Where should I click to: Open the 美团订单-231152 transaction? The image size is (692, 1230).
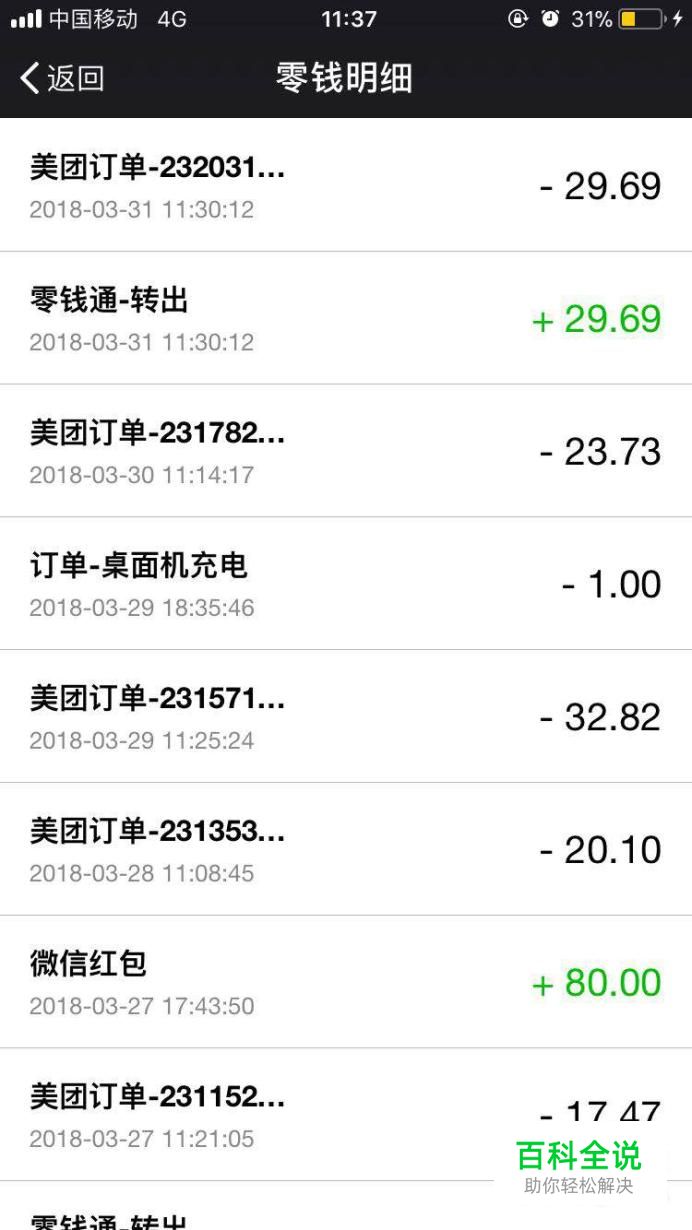click(x=346, y=1116)
